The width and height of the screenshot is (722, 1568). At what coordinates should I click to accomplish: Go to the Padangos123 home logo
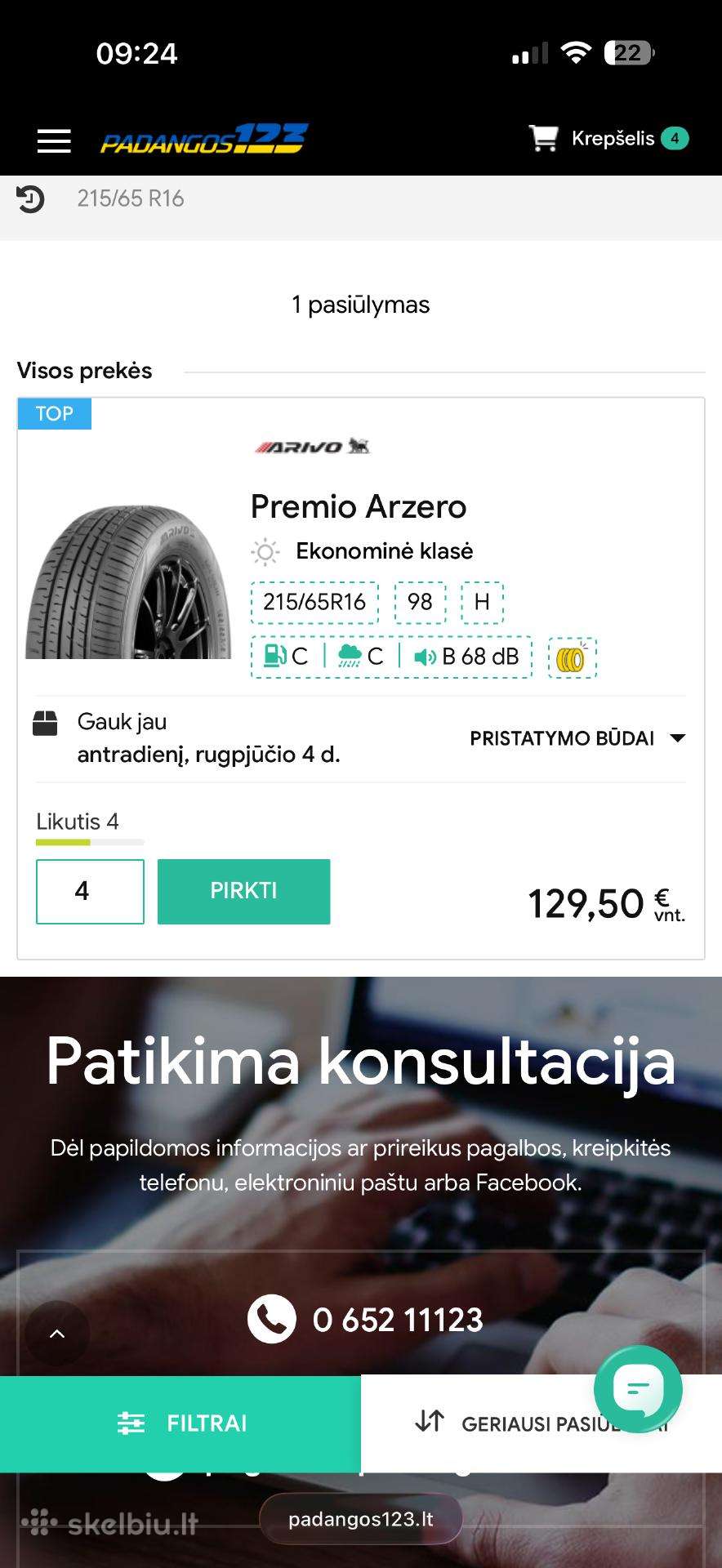(x=204, y=139)
